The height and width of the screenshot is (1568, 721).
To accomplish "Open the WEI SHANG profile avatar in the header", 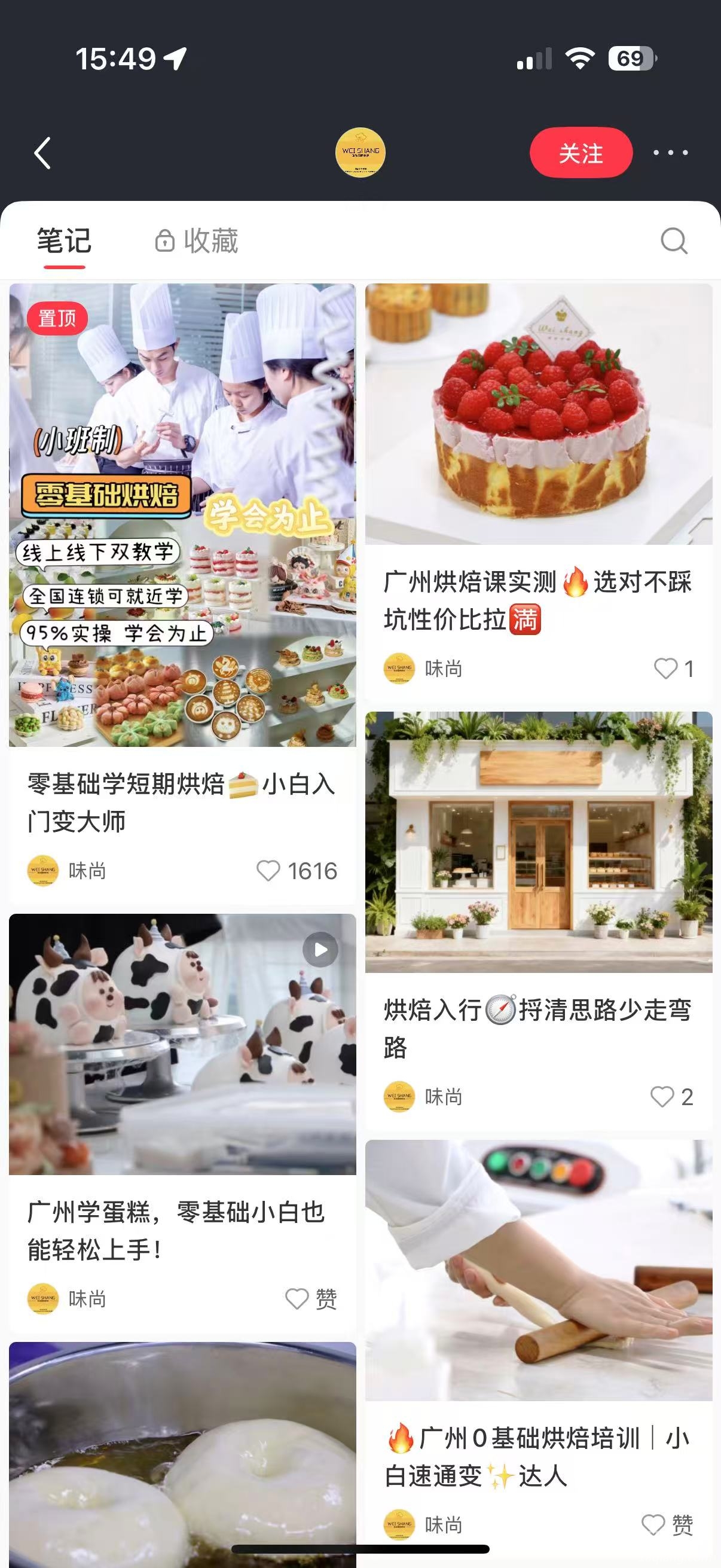I will 360,152.
